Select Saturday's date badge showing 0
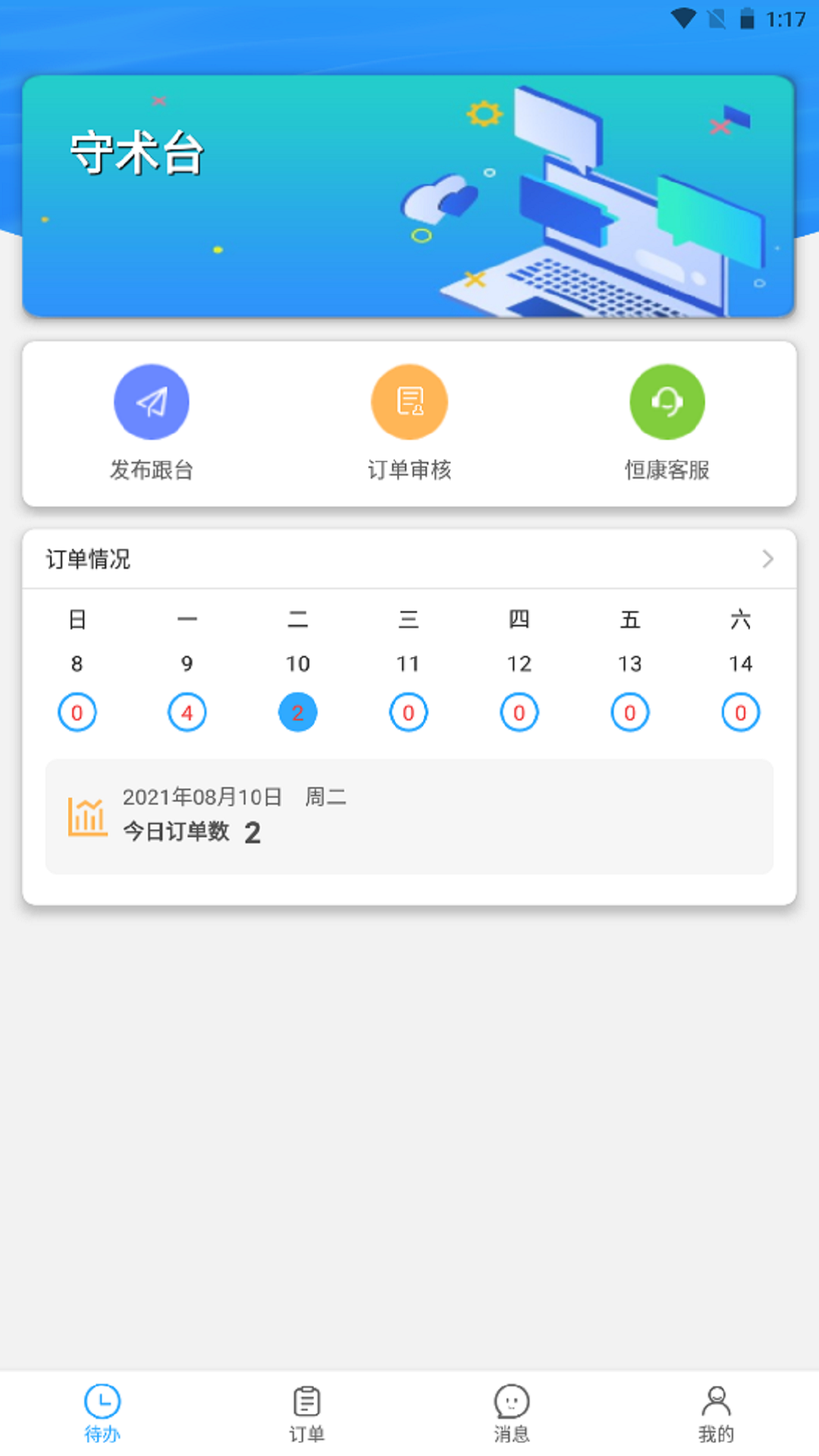 tap(740, 712)
